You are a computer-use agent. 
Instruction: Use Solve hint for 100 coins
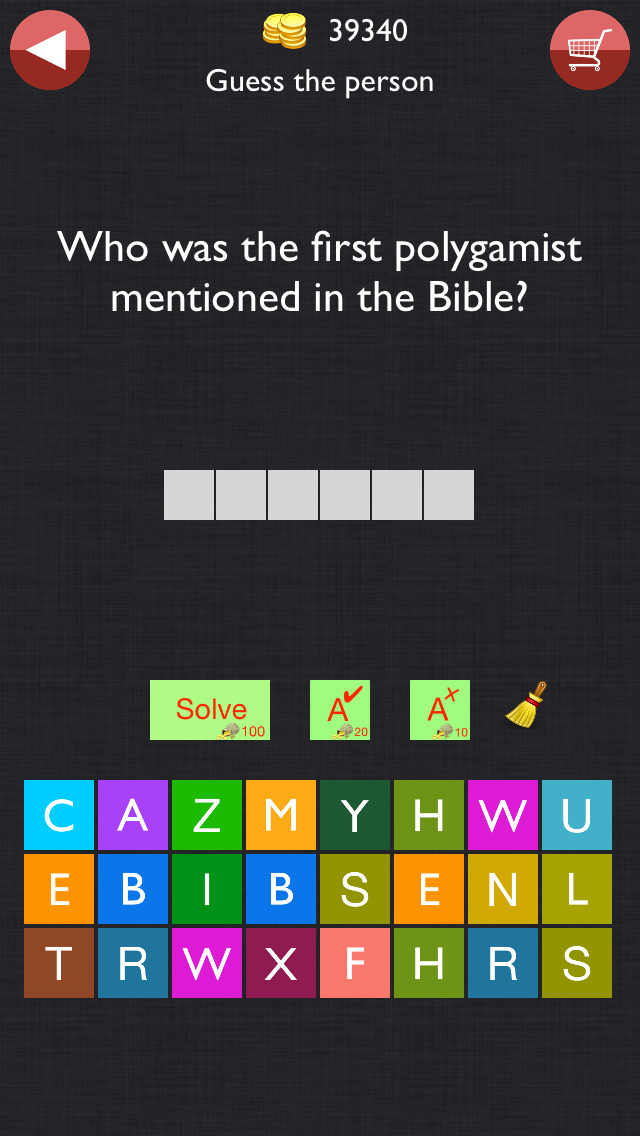pyautogui.click(x=210, y=710)
